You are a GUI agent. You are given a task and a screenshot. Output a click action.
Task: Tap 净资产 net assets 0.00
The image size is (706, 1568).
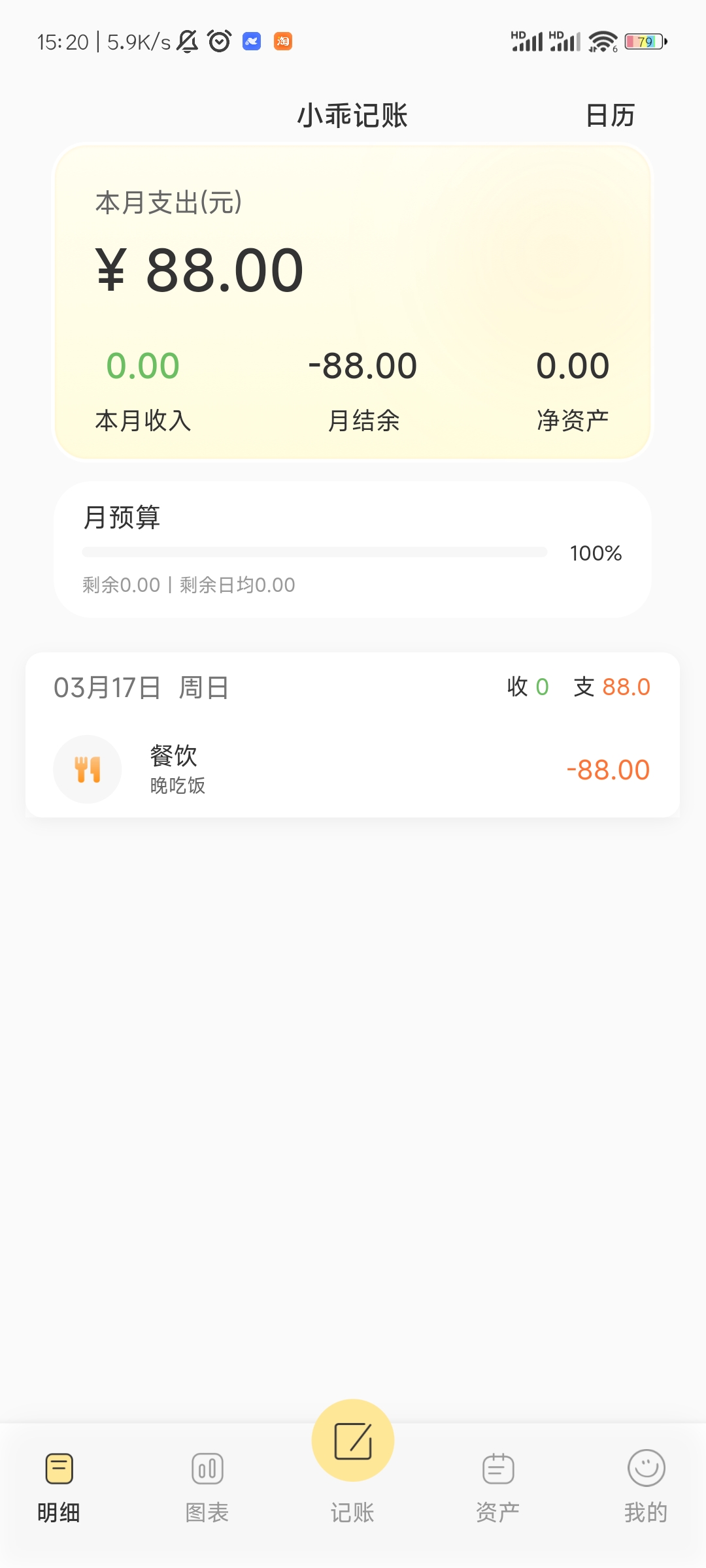pos(571,366)
